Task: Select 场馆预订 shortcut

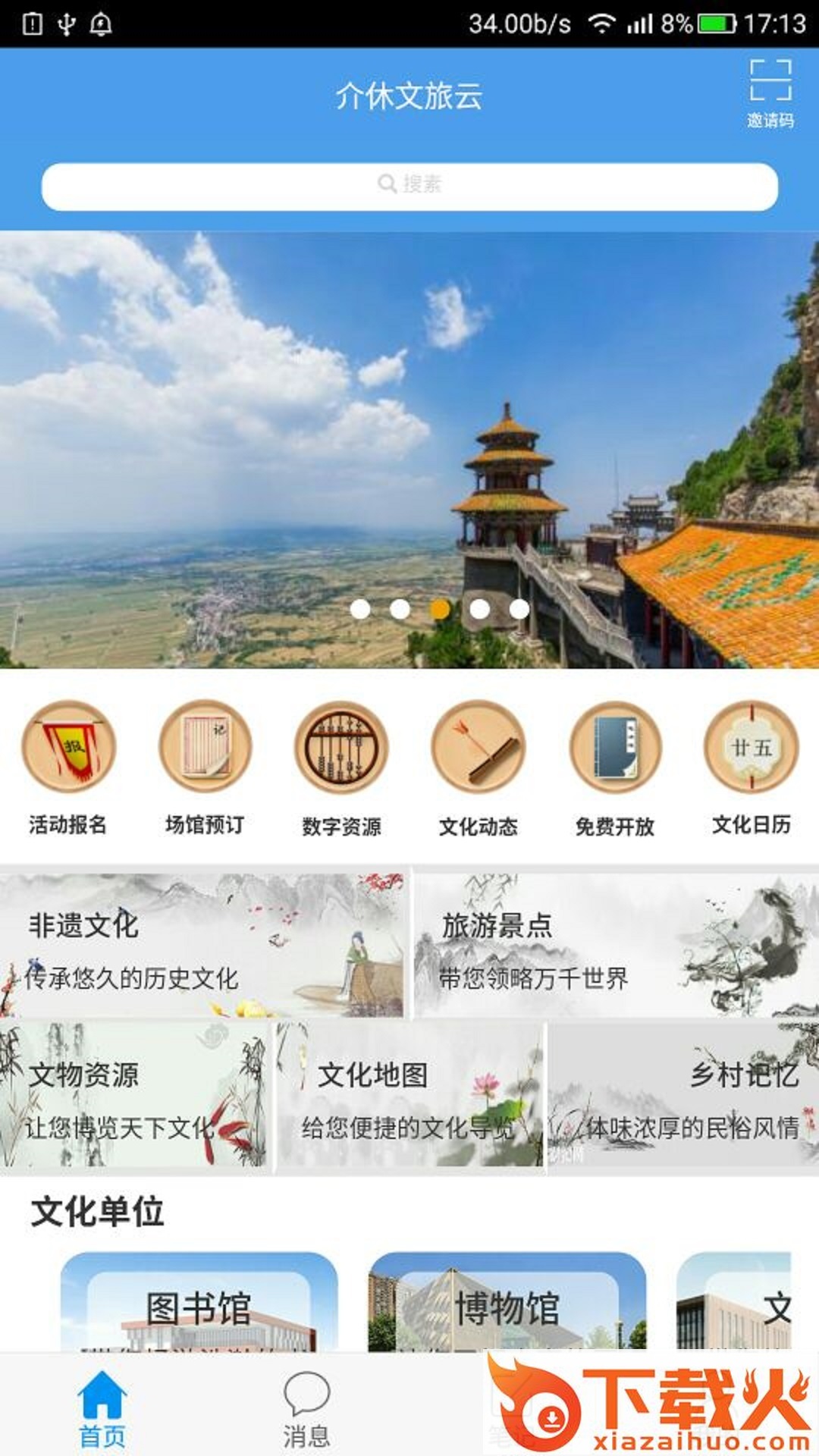Action: pyautogui.click(x=205, y=766)
